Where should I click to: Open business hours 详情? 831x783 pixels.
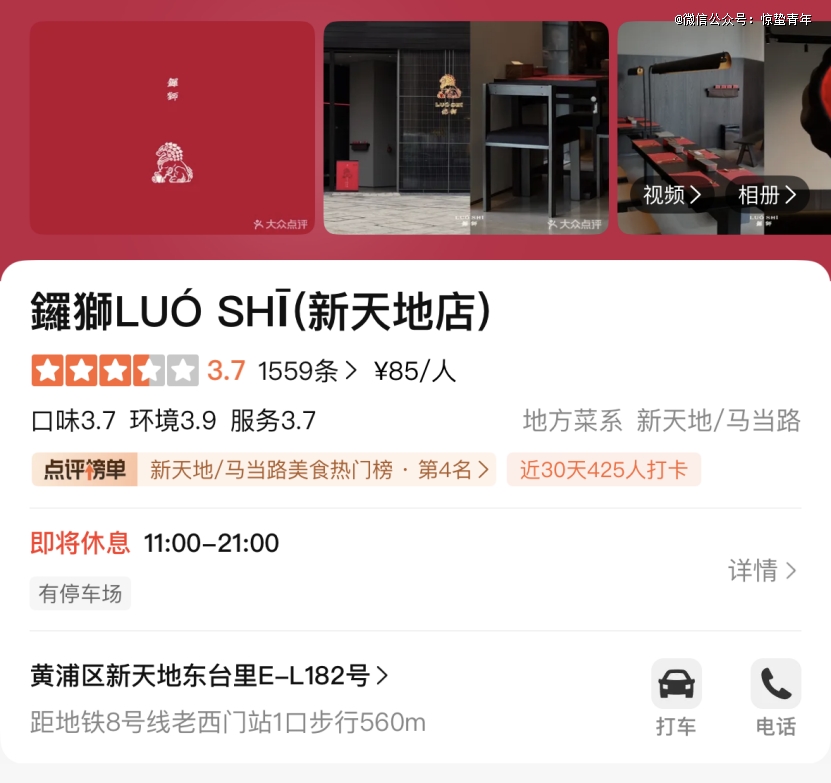coord(762,571)
